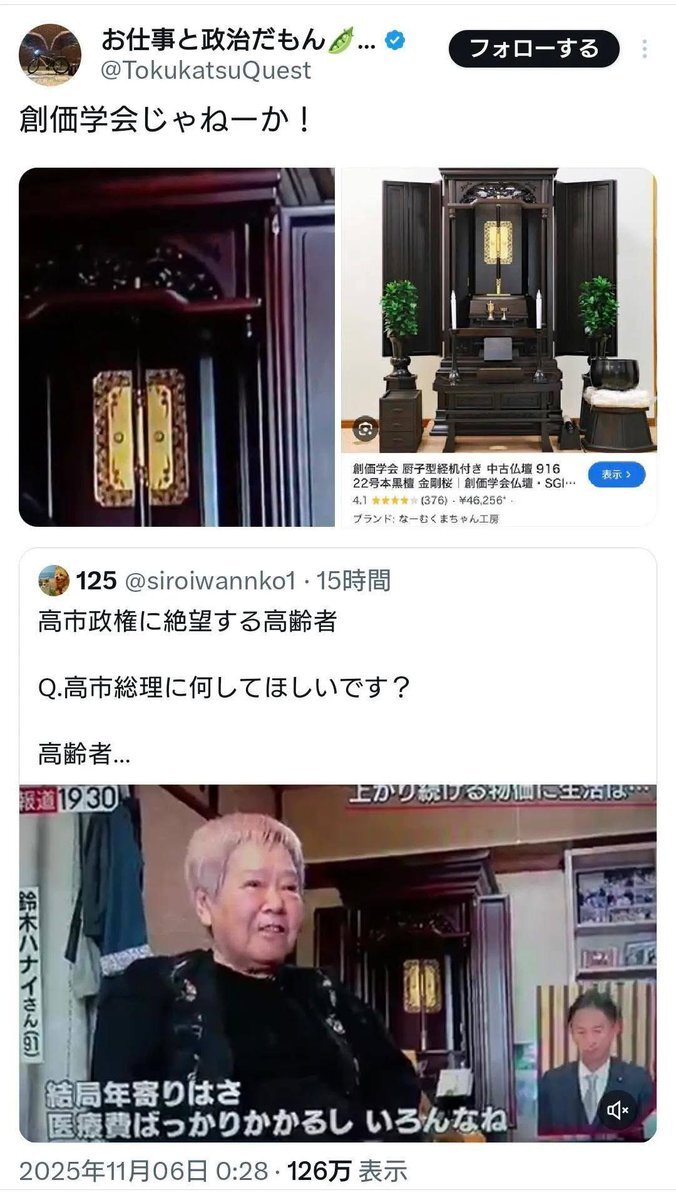View the left close-up altar photo

pyautogui.click(x=177, y=347)
